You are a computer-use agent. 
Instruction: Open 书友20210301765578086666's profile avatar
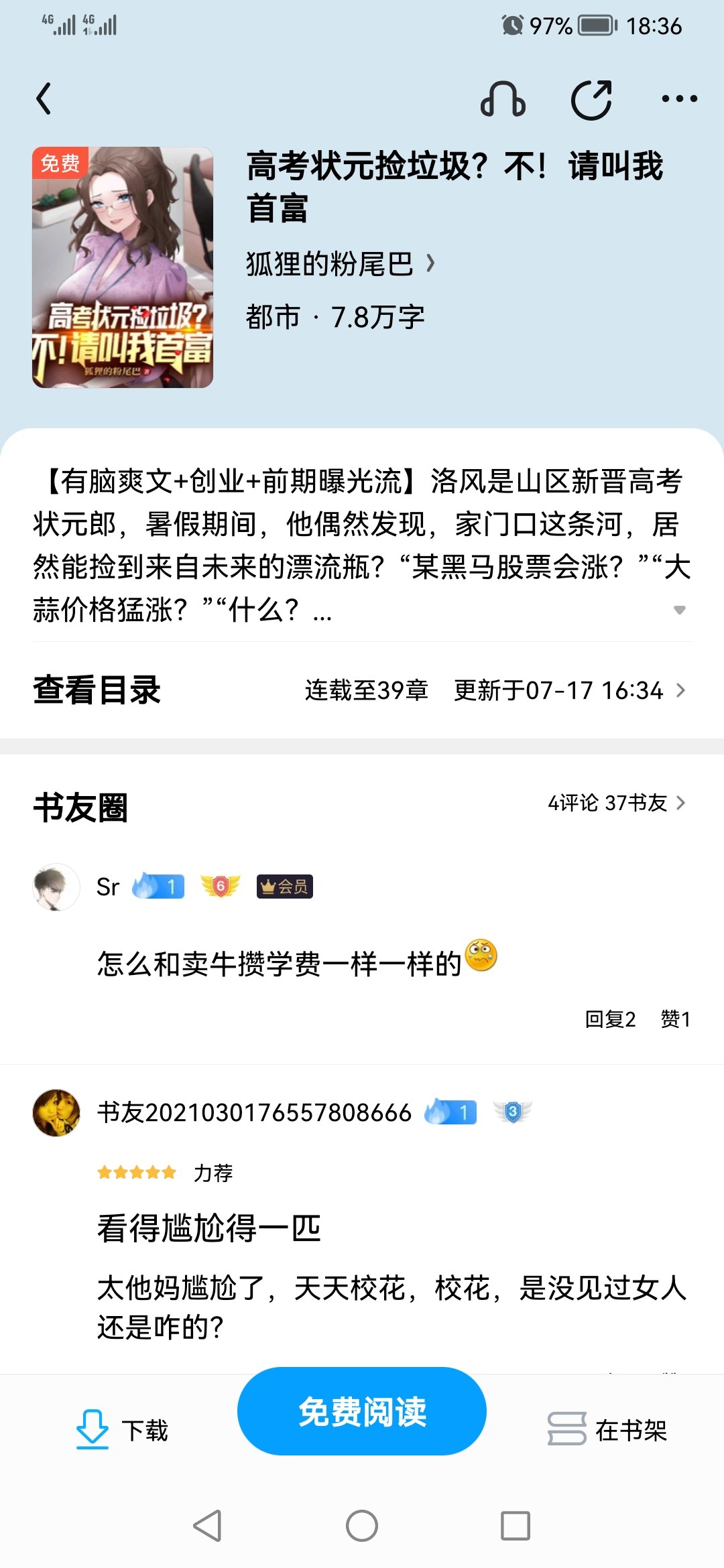(56, 1112)
